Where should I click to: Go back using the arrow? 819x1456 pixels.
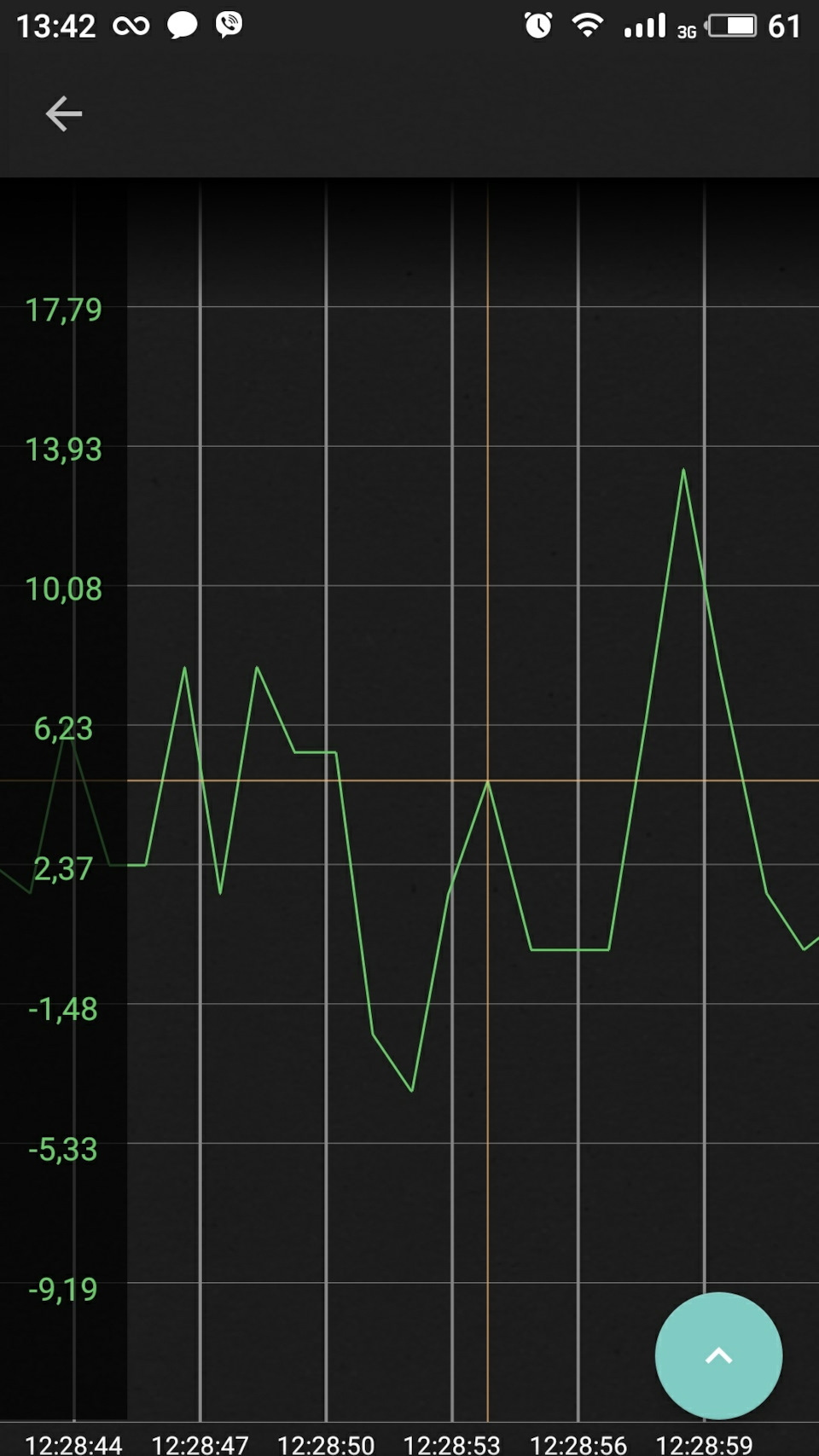(64, 113)
